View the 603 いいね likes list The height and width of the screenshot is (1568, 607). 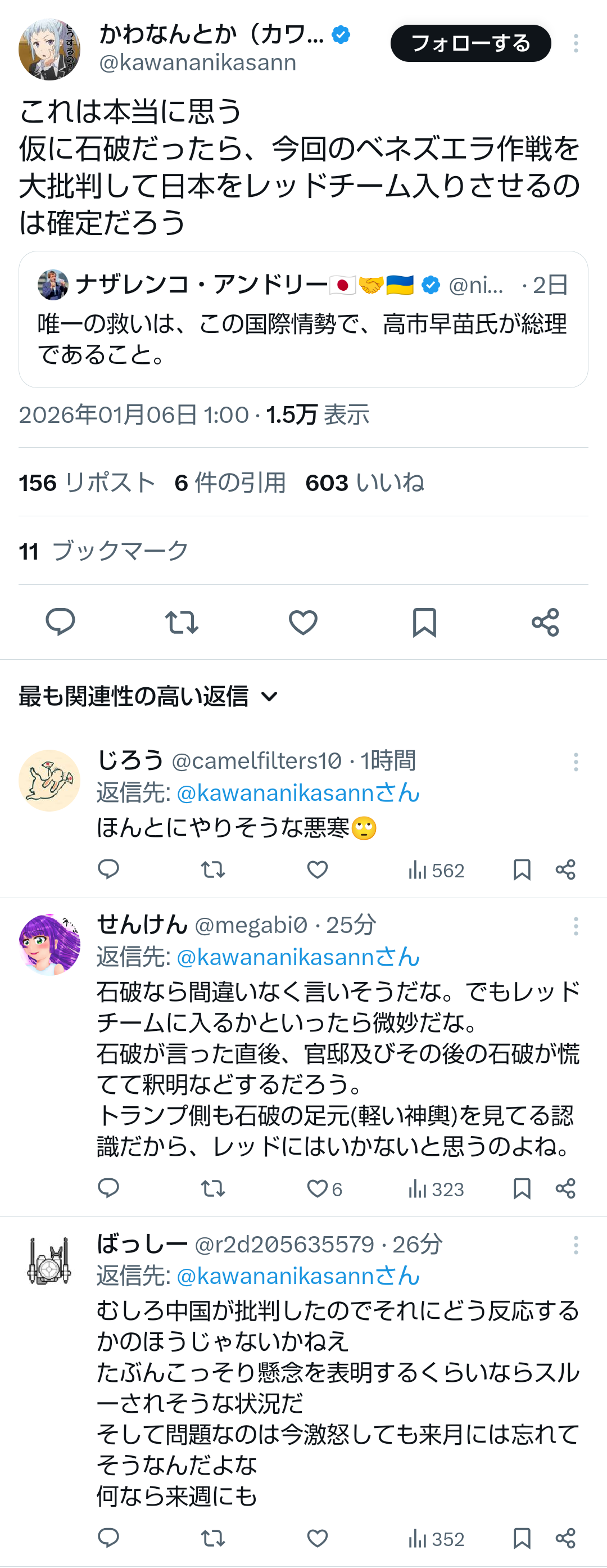point(364,483)
